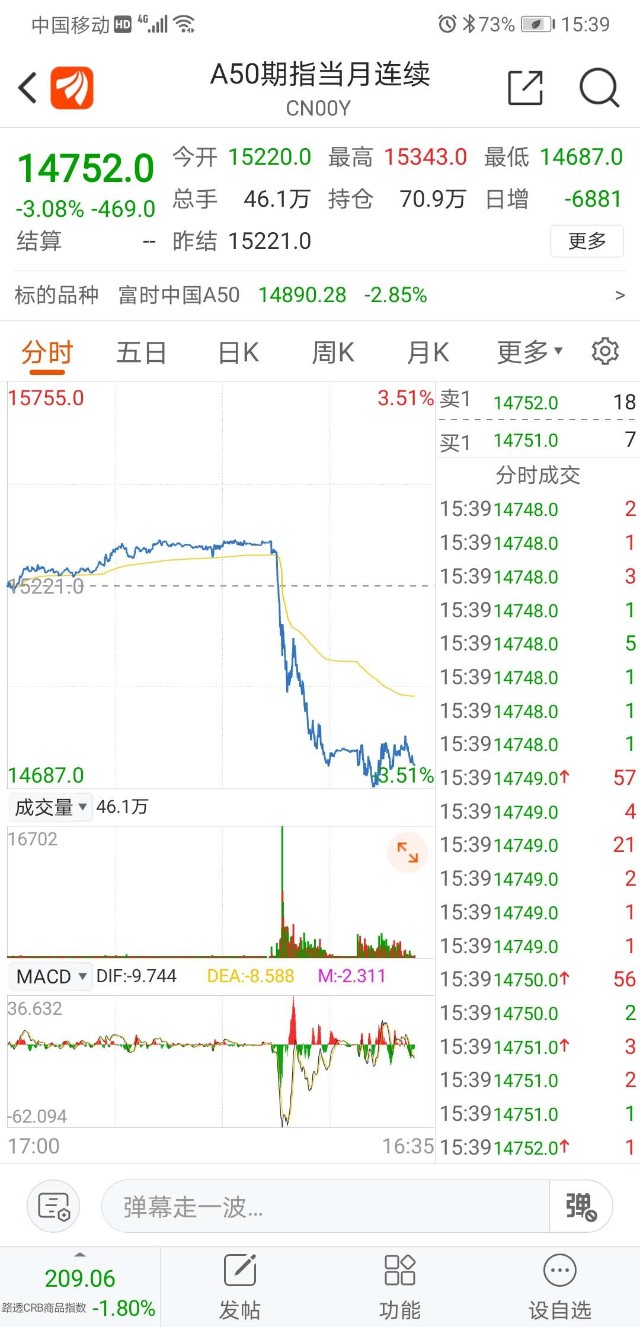Open chart settings gear icon
Viewport: 640px width, 1327px height.
605,351
